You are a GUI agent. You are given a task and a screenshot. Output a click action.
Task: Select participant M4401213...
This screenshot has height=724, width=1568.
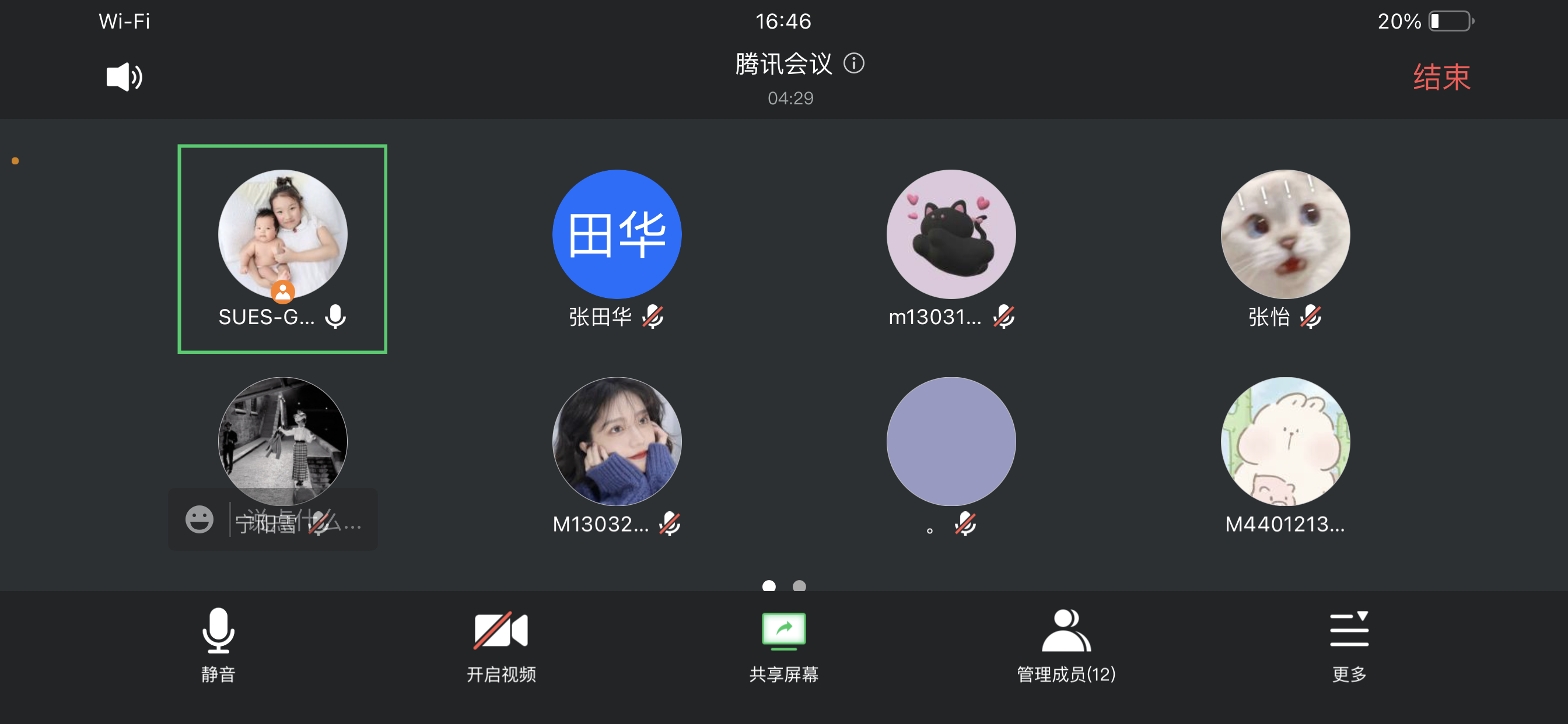1284,455
